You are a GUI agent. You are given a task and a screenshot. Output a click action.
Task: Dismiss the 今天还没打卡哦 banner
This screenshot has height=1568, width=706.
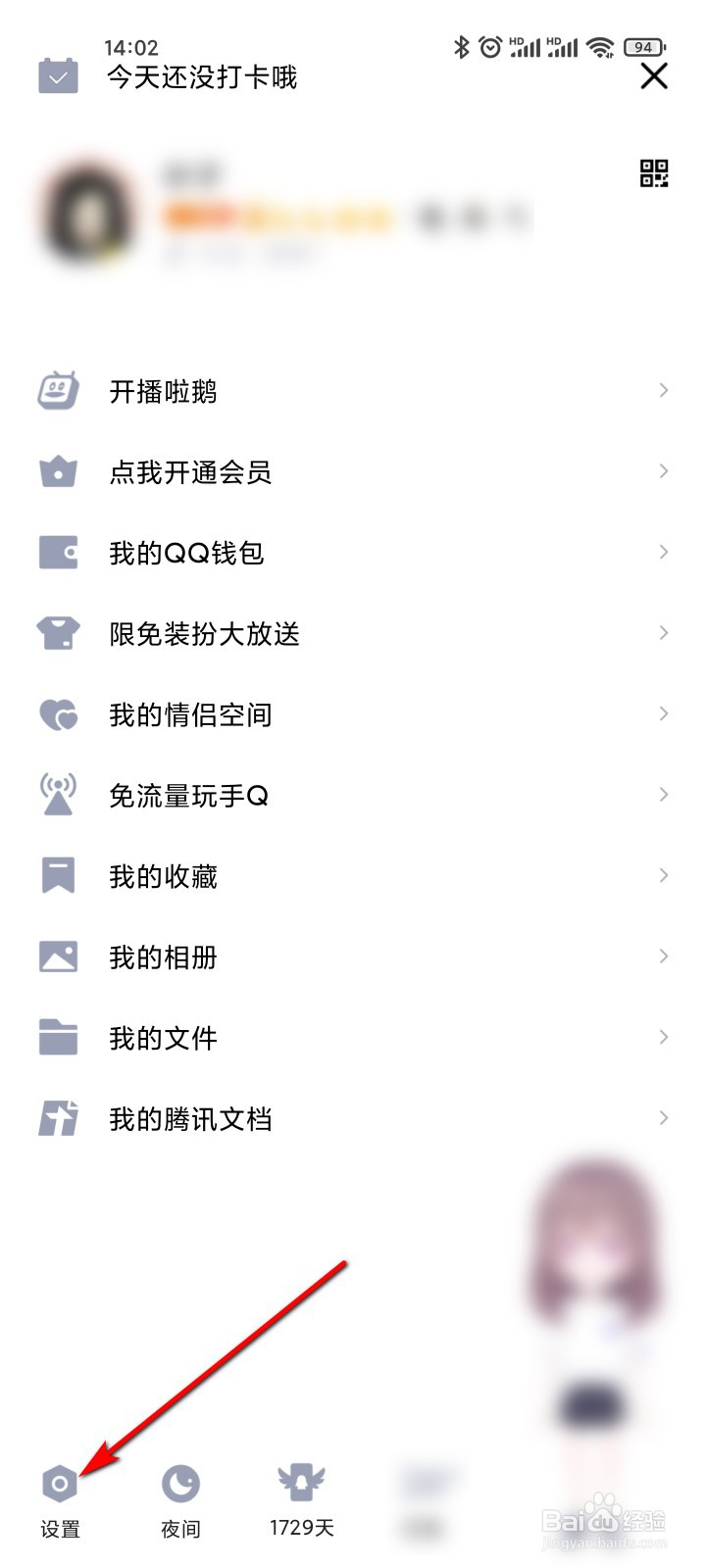tap(655, 76)
